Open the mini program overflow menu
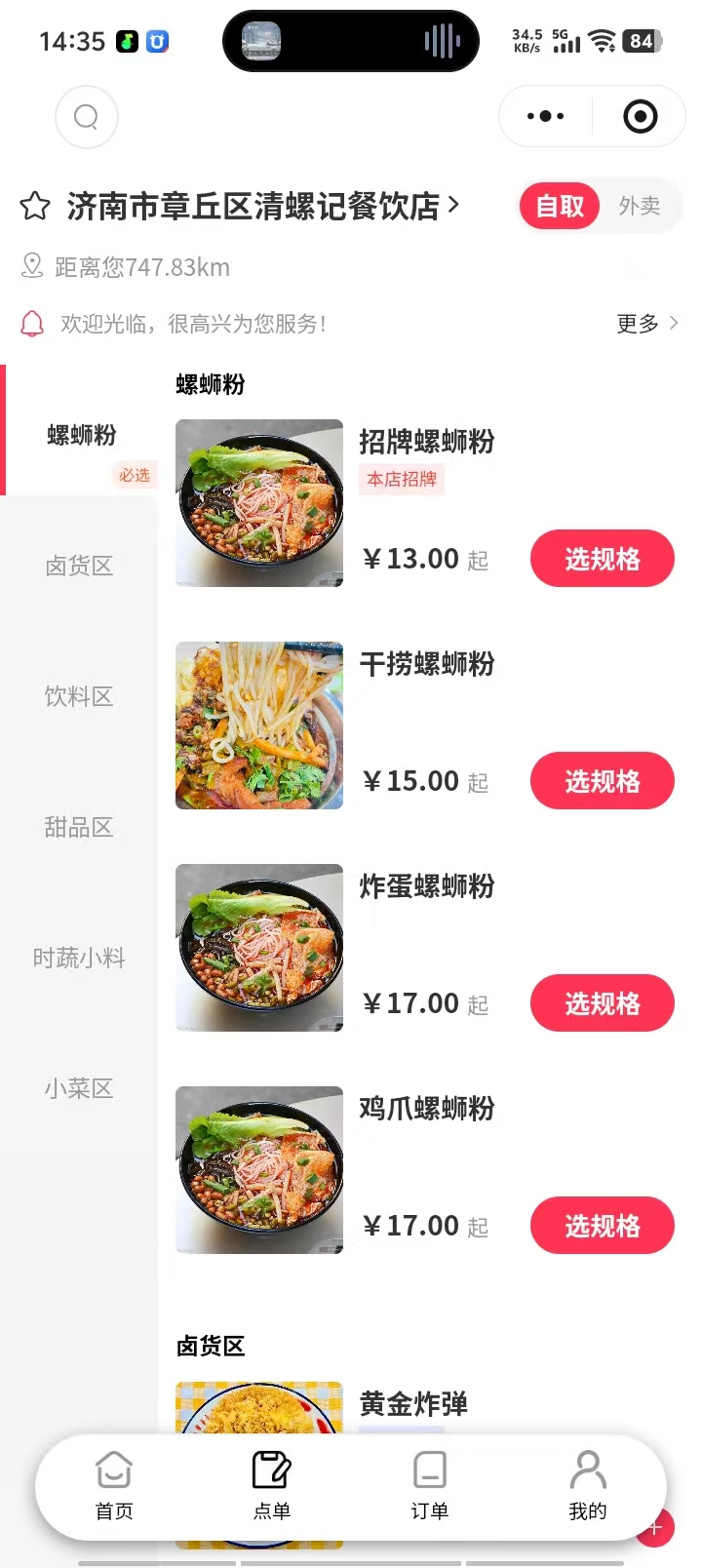Screen dimensions: 702x1568 coord(545,117)
